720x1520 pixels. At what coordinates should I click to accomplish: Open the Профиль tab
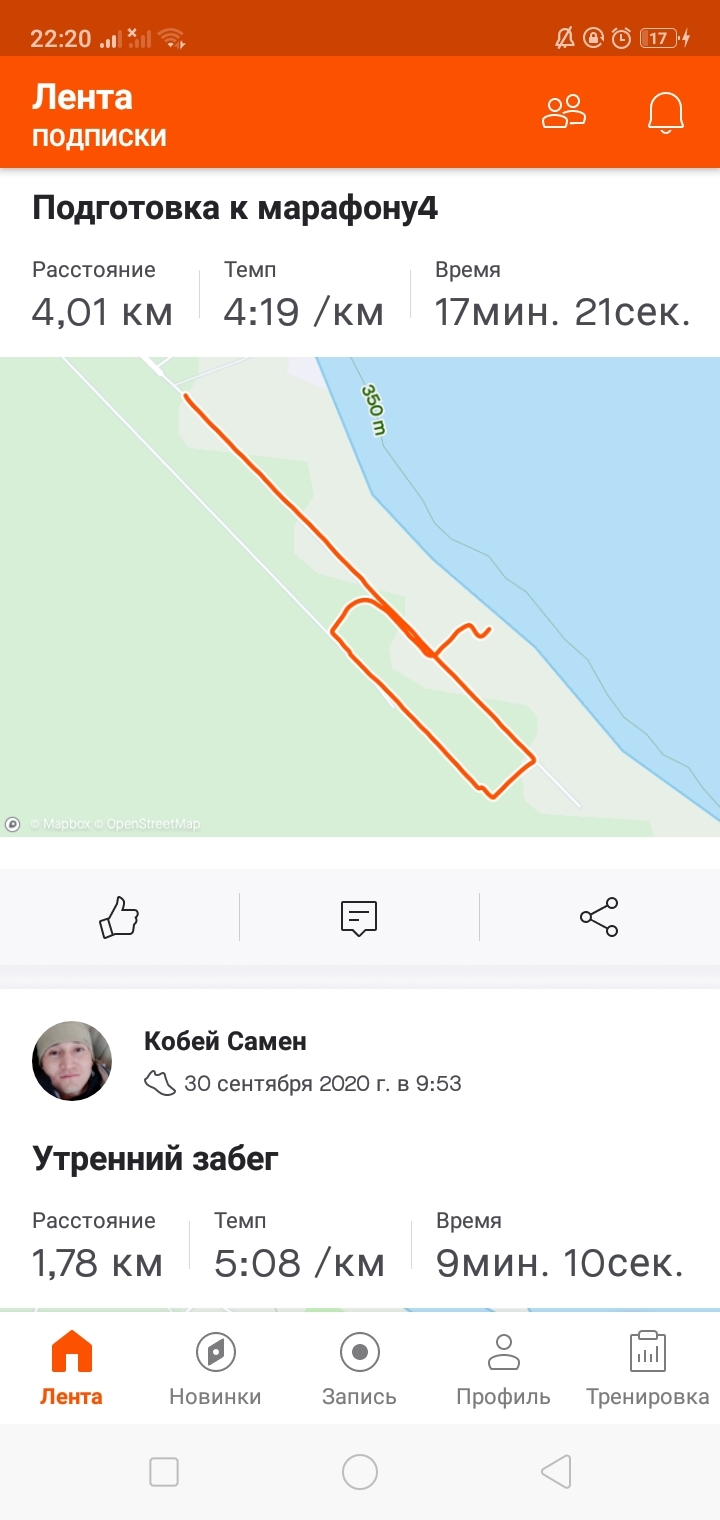[503, 1368]
